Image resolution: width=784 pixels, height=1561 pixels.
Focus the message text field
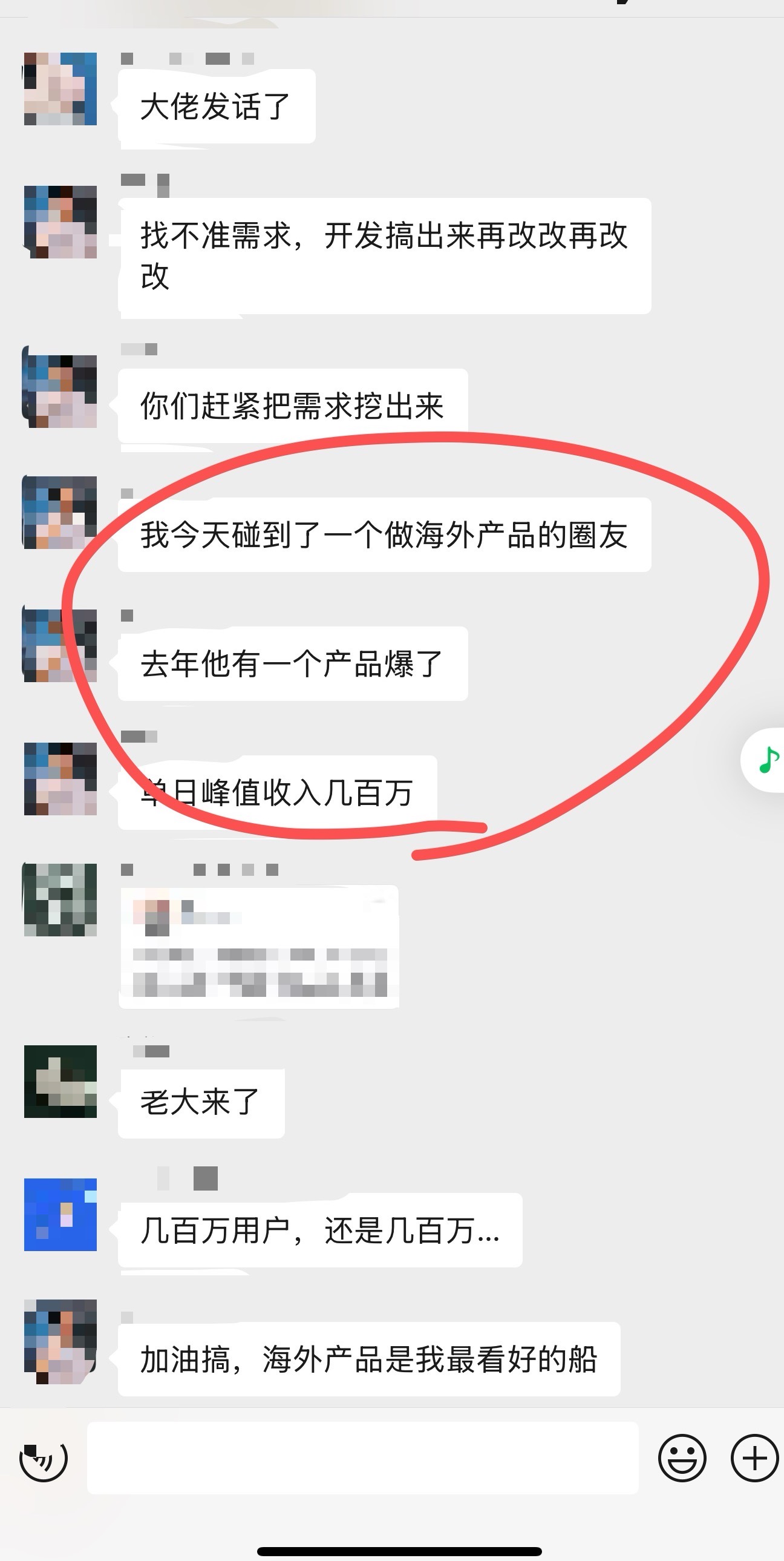coord(363,1458)
